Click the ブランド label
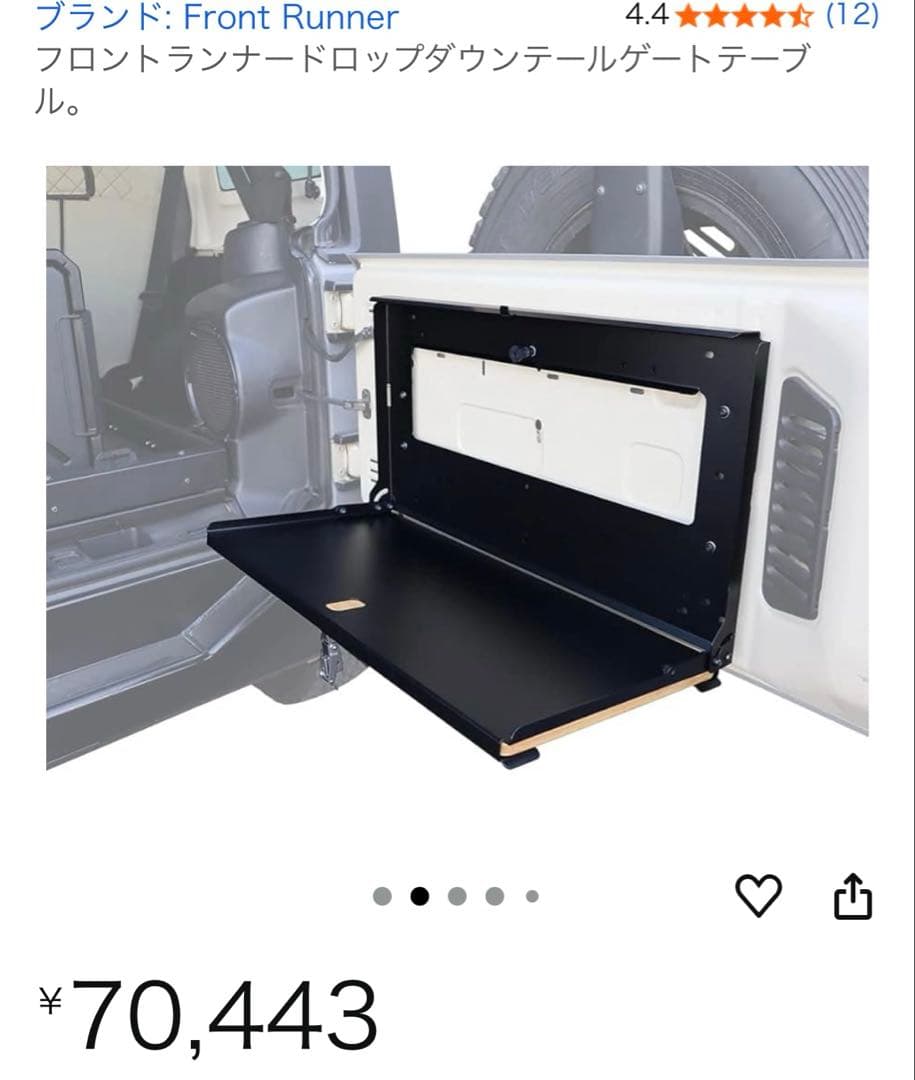Image resolution: width=915 pixels, height=1080 pixels. click(x=85, y=15)
